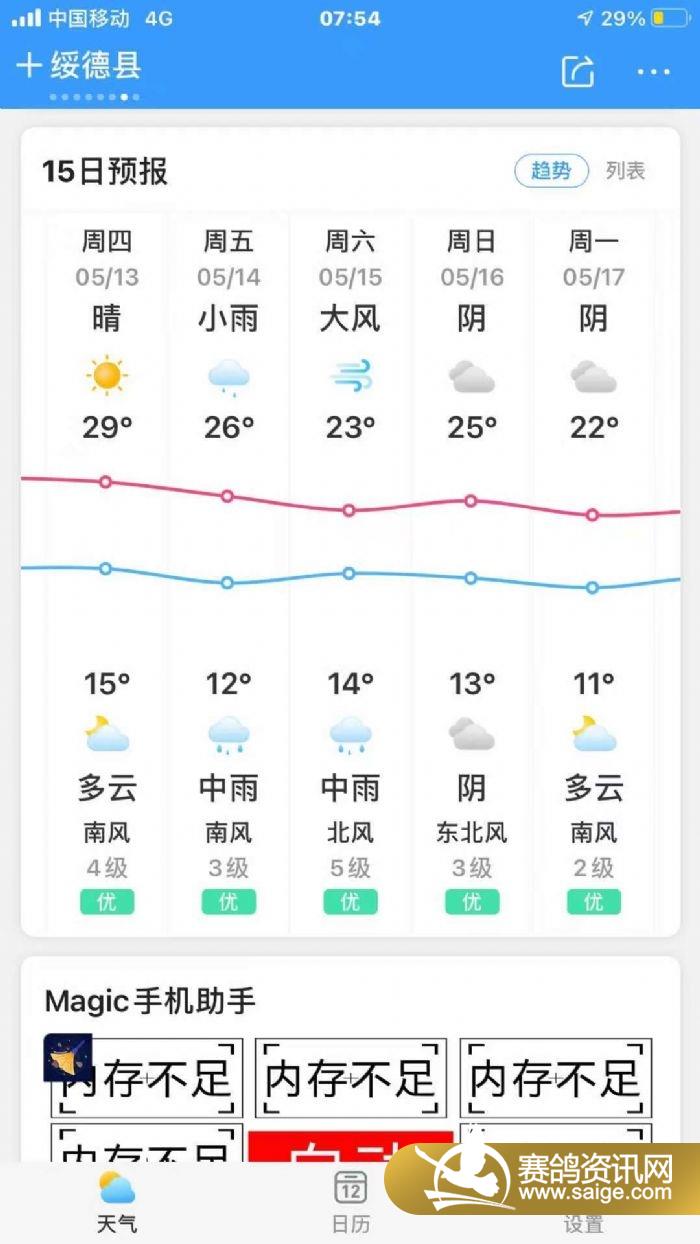Select the 趋势 trend view

coord(551,171)
